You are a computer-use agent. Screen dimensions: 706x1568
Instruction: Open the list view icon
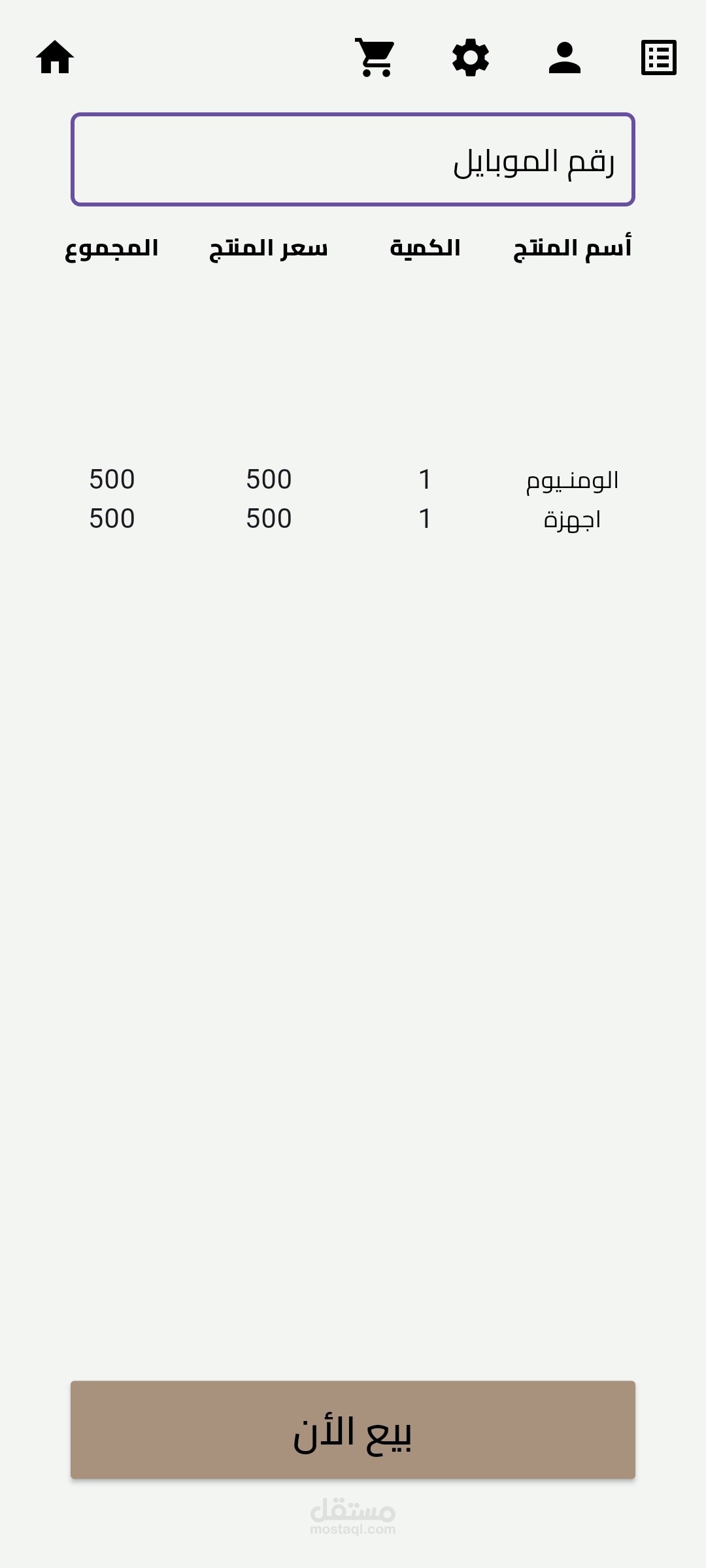659,57
